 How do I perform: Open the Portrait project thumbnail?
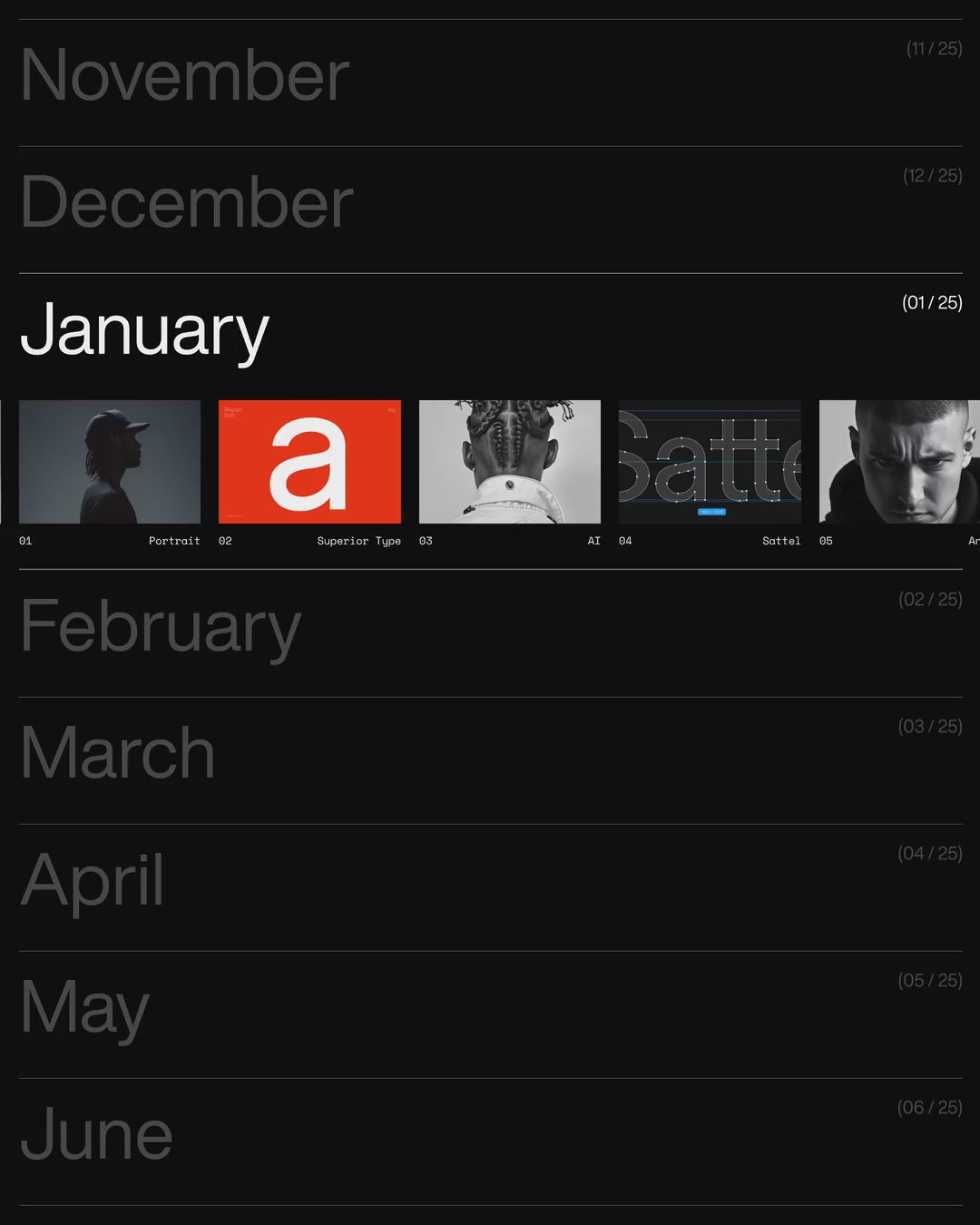pyautogui.click(x=110, y=462)
